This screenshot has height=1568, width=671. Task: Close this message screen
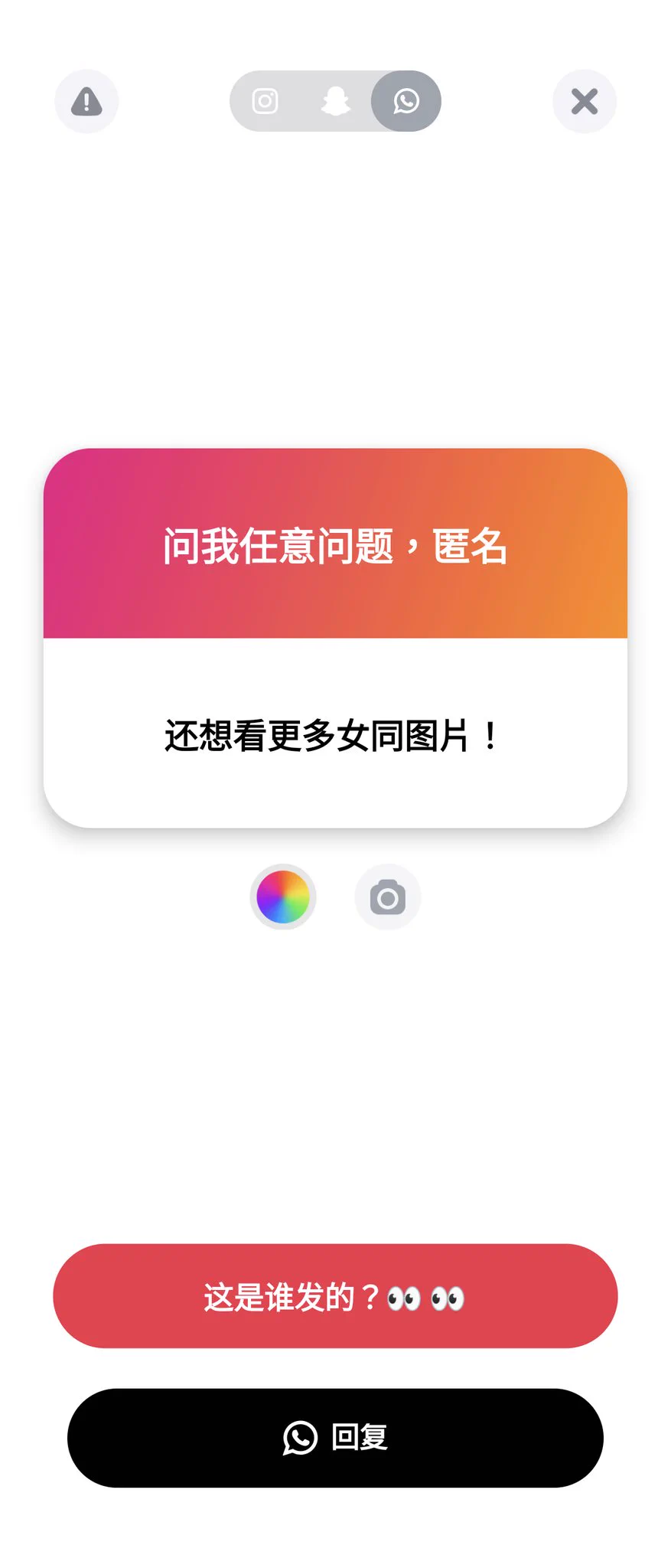pyautogui.click(x=584, y=101)
